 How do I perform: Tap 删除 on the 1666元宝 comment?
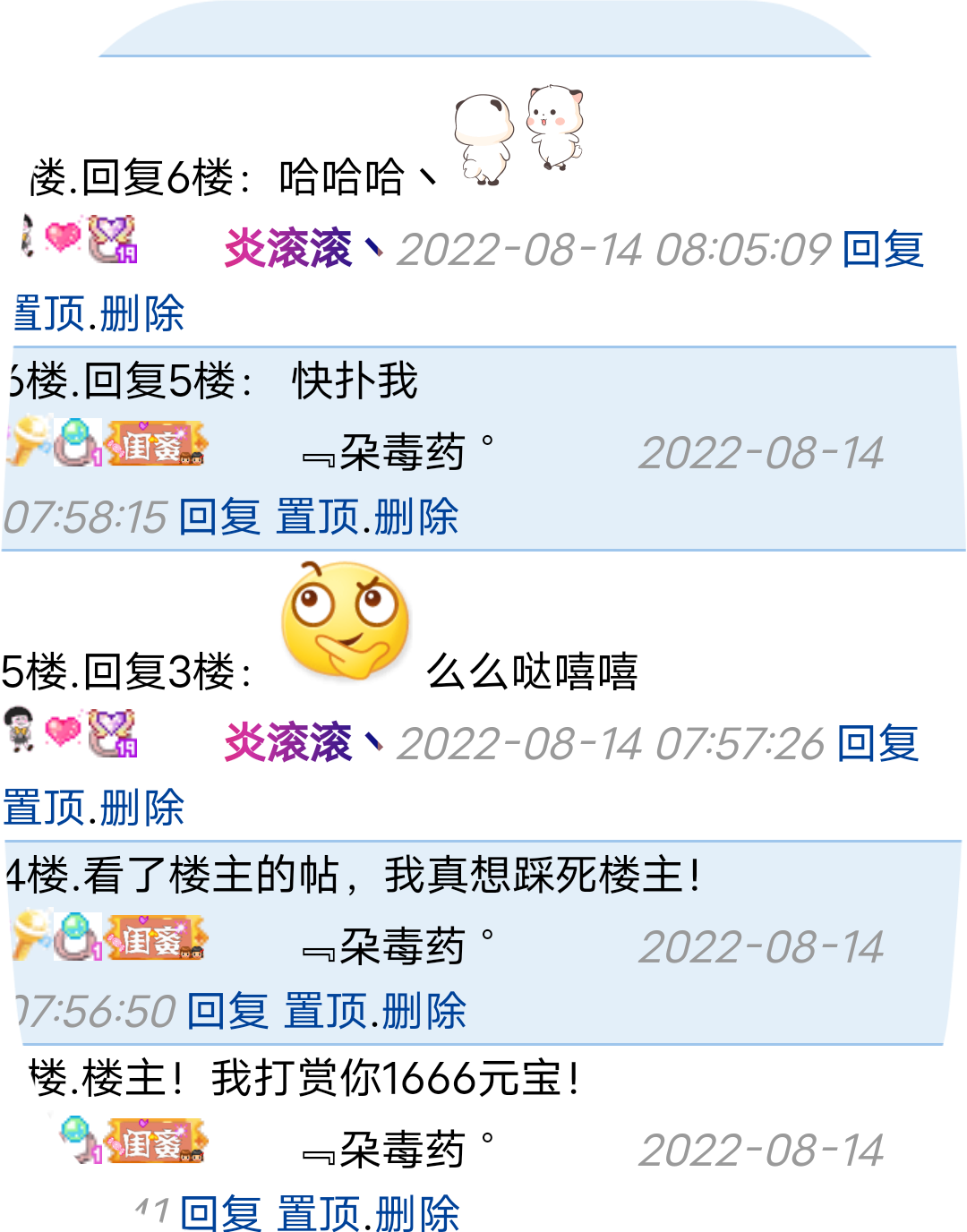click(x=417, y=1214)
